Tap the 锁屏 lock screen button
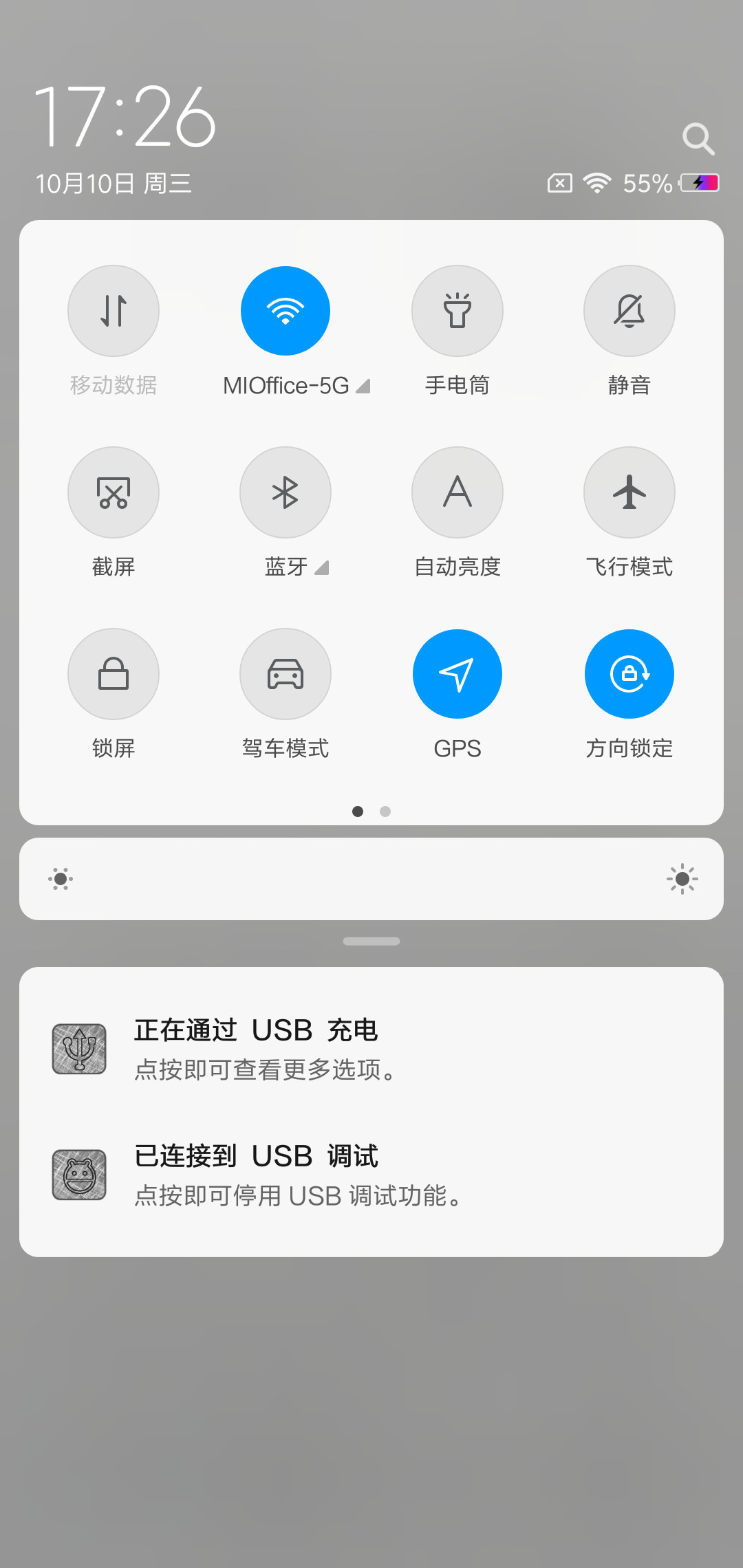This screenshot has height=1568, width=743. 114,674
